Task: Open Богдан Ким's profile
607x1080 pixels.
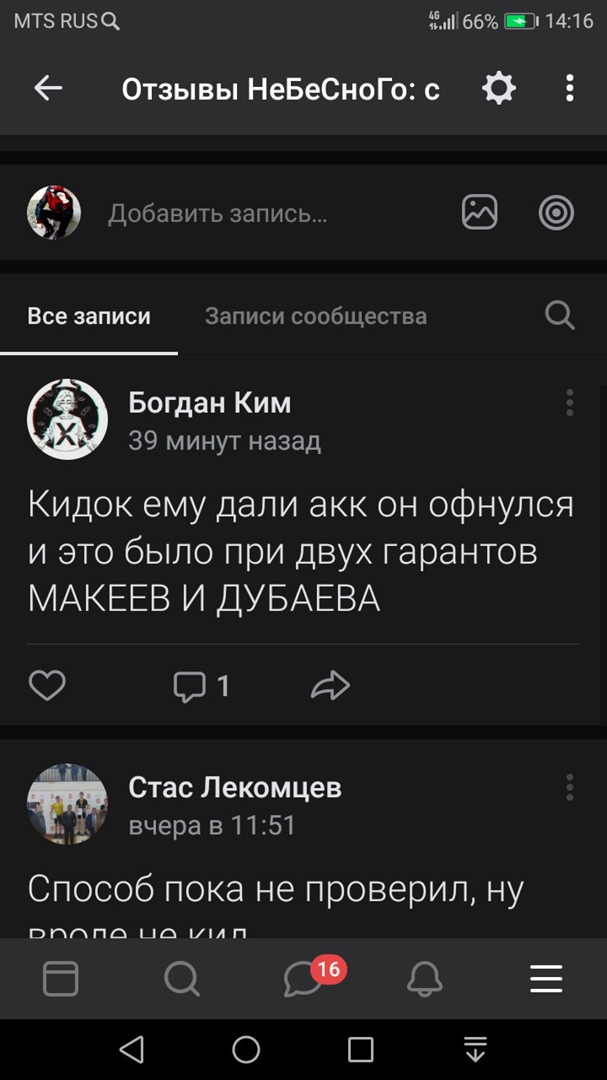Action: [210, 403]
